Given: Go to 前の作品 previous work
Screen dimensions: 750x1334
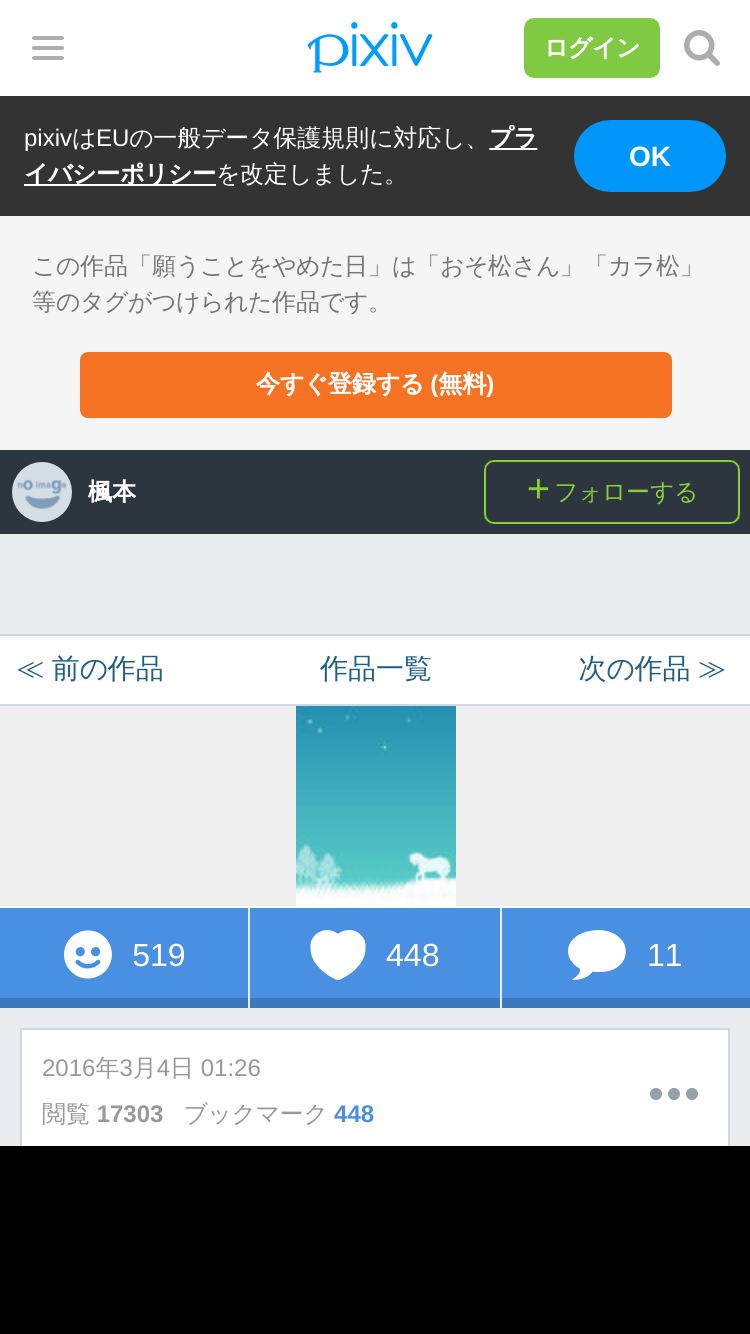Looking at the screenshot, I should tap(90, 669).
